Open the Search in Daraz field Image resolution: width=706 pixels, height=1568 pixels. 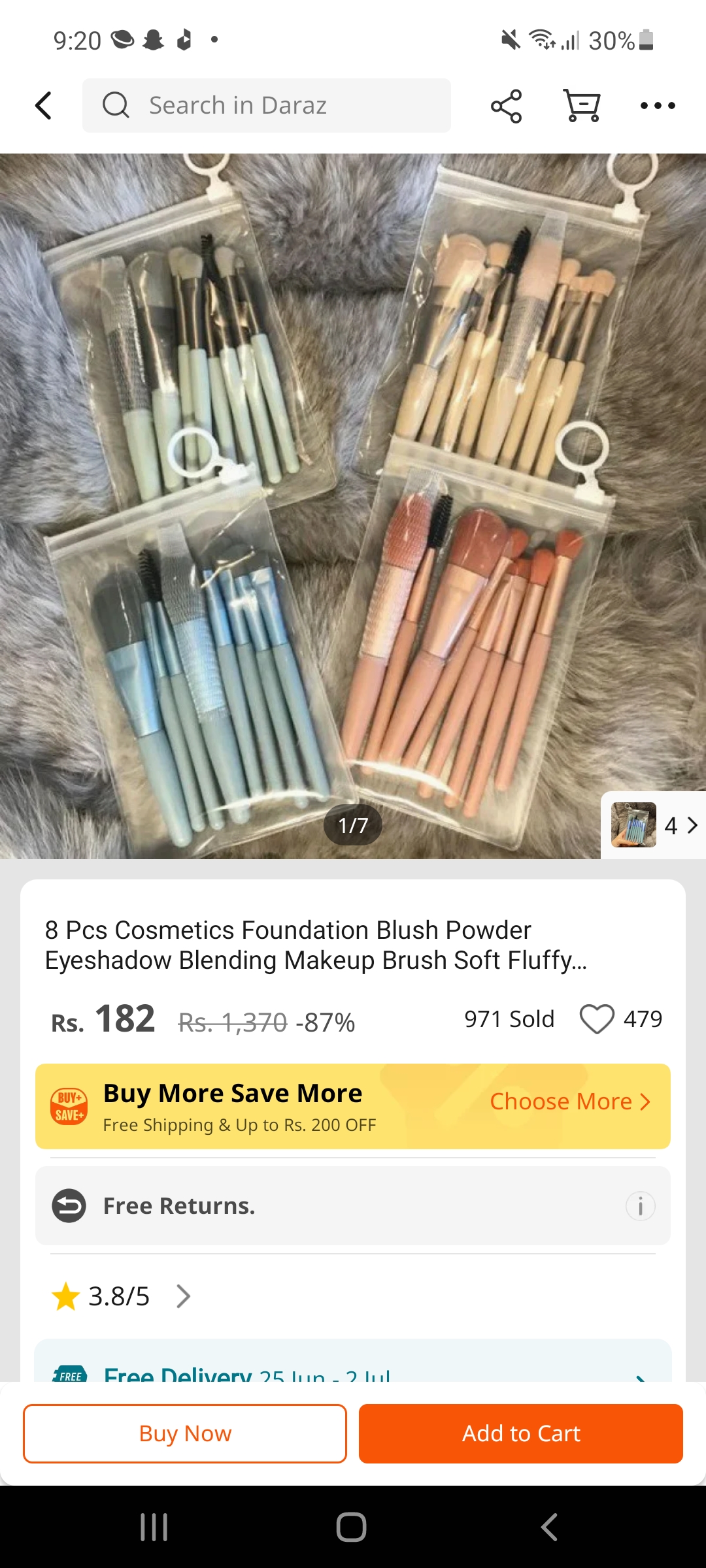click(267, 105)
